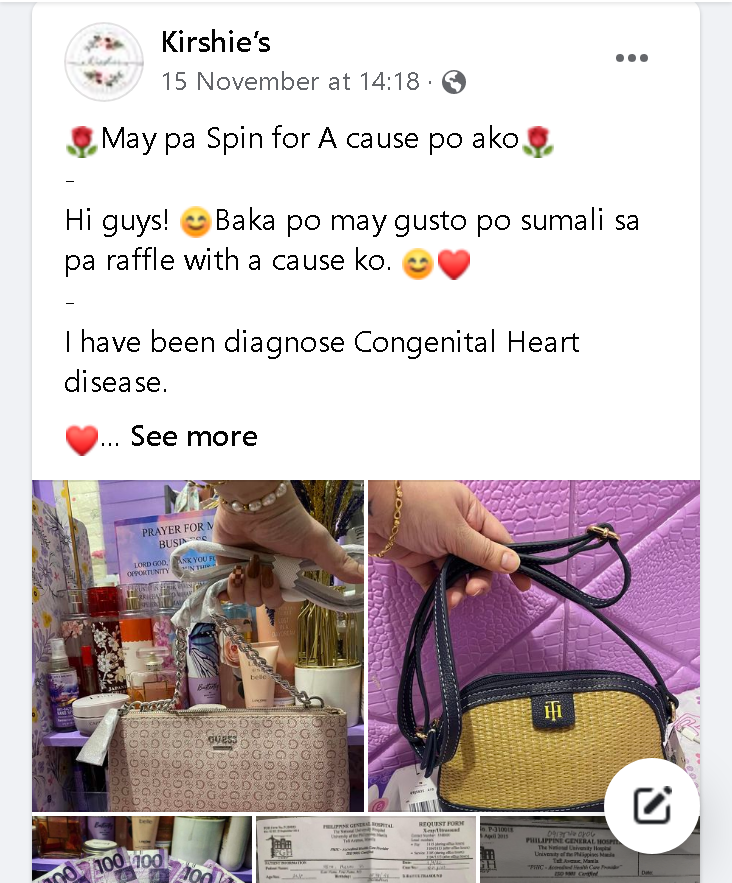Open the Kirshie's page name link
Image resolution: width=732 pixels, height=883 pixels.
click(215, 42)
